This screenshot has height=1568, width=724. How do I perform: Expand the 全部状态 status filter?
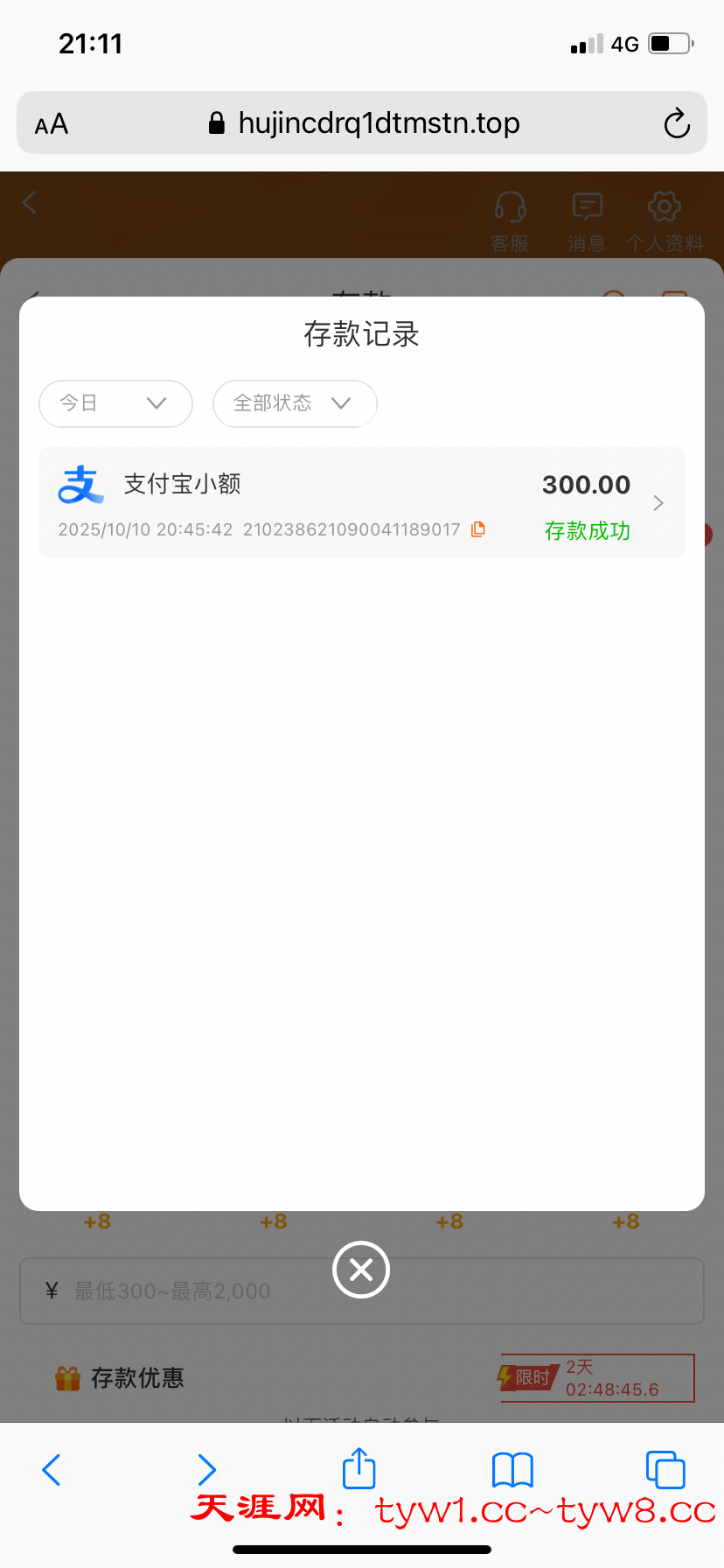pos(295,403)
